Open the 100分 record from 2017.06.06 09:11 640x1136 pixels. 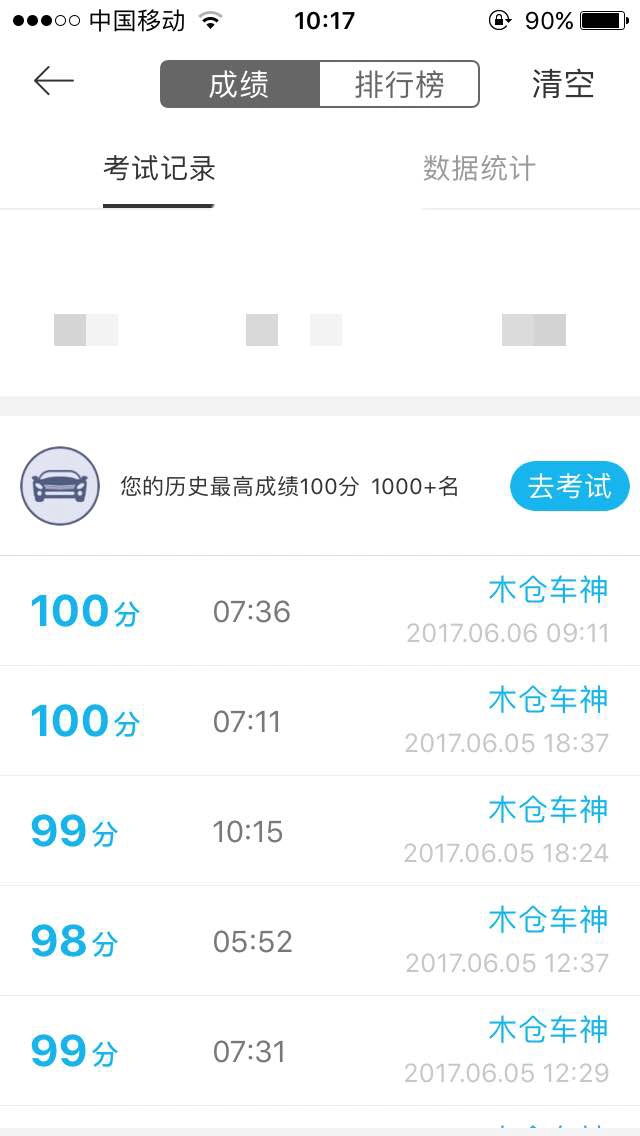pos(320,611)
